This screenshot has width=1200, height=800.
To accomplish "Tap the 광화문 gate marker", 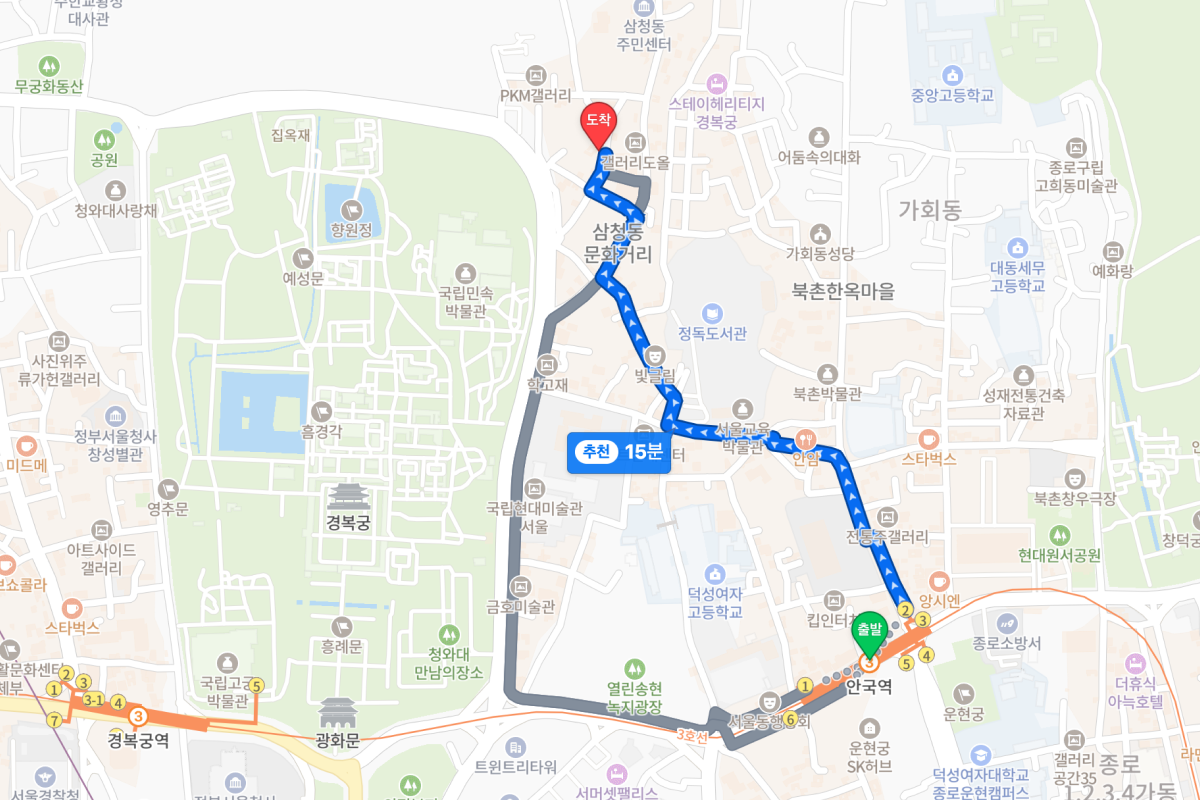I will pyautogui.click(x=335, y=715).
